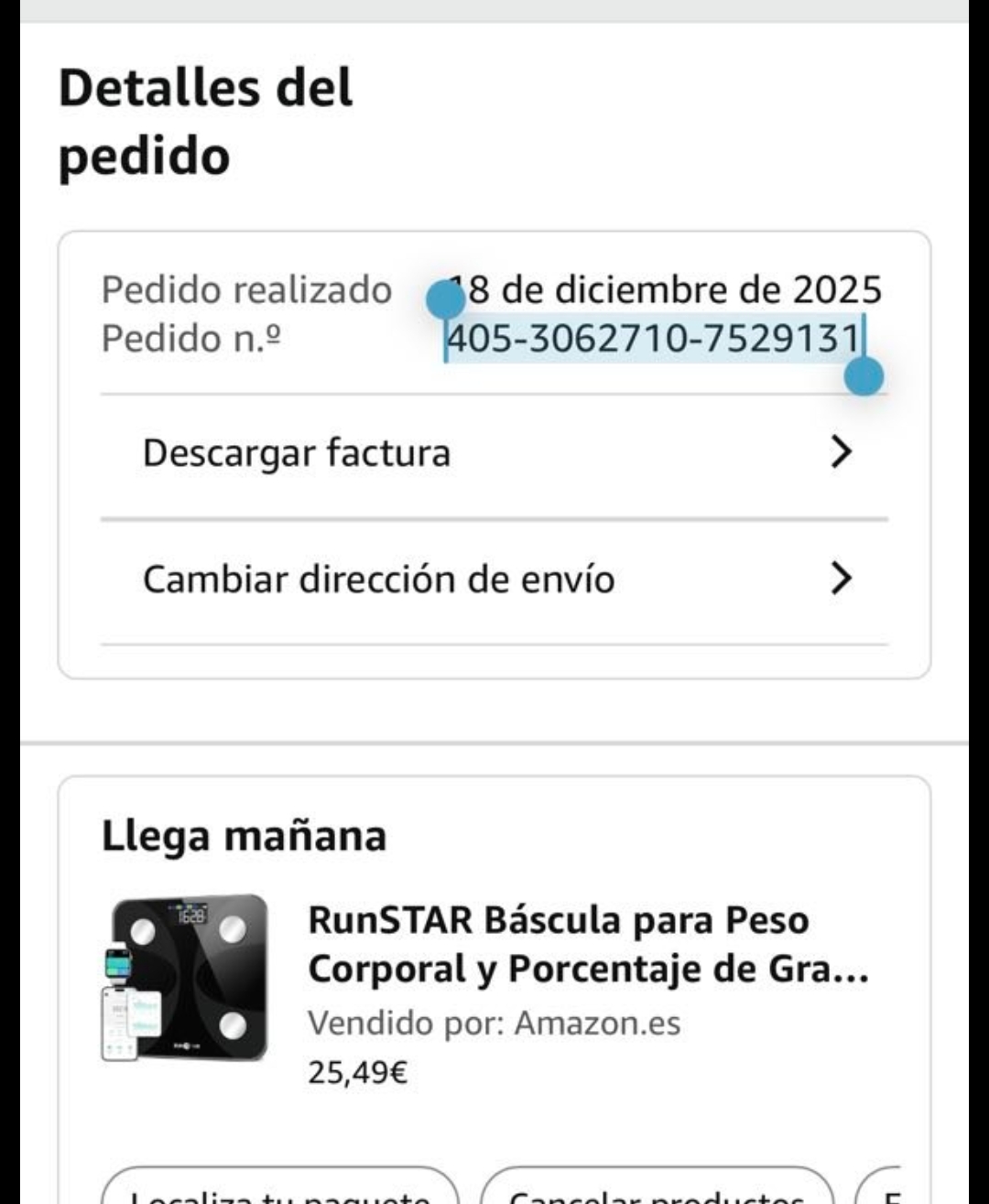View the RunSTAR Báscula product title link
This screenshot has height=1204, width=989.
[x=588, y=944]
